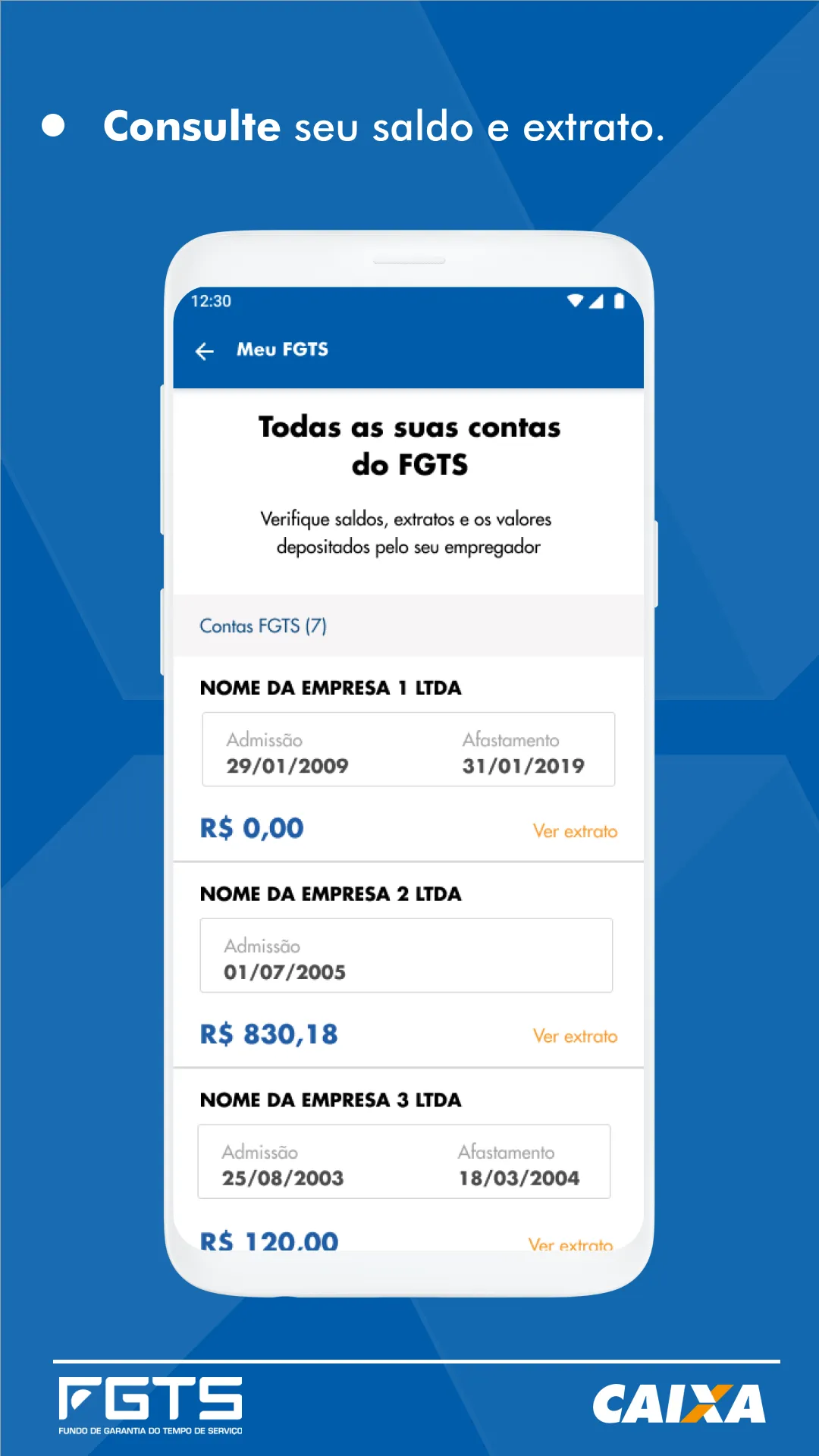
Task: Select the Meu FGTS title bar
Action: 283,350
